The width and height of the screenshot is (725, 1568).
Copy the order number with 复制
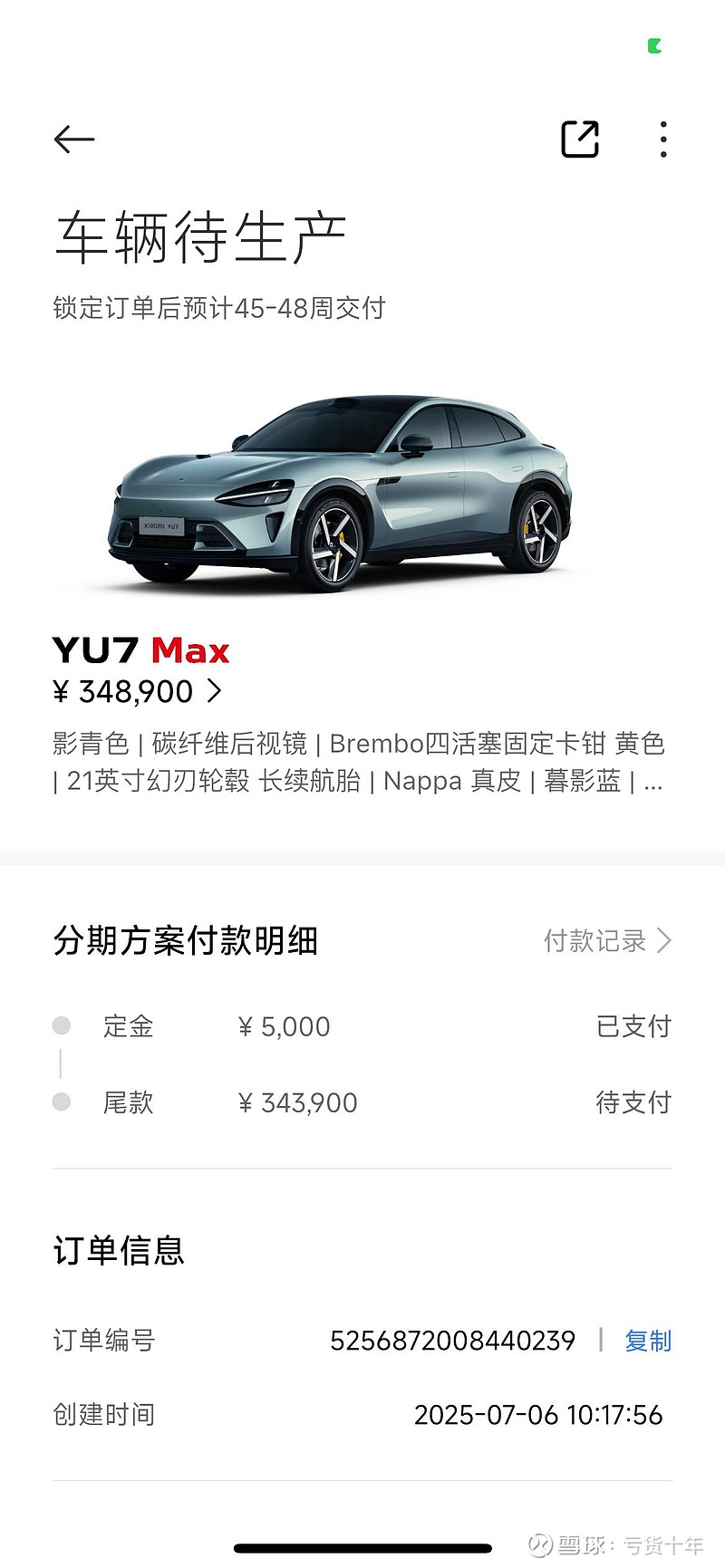pos(647,1341)
